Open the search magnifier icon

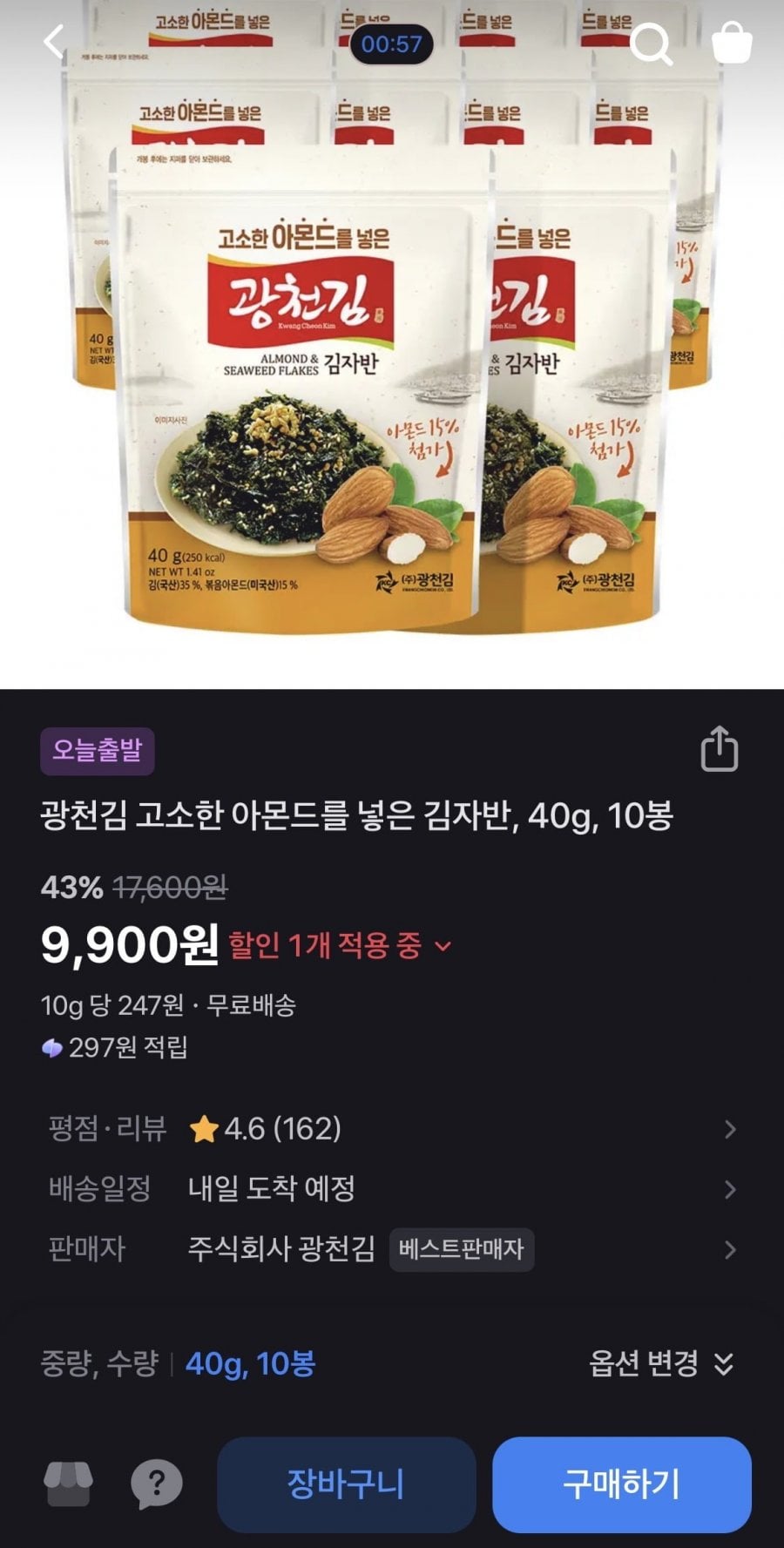point(650,42)
